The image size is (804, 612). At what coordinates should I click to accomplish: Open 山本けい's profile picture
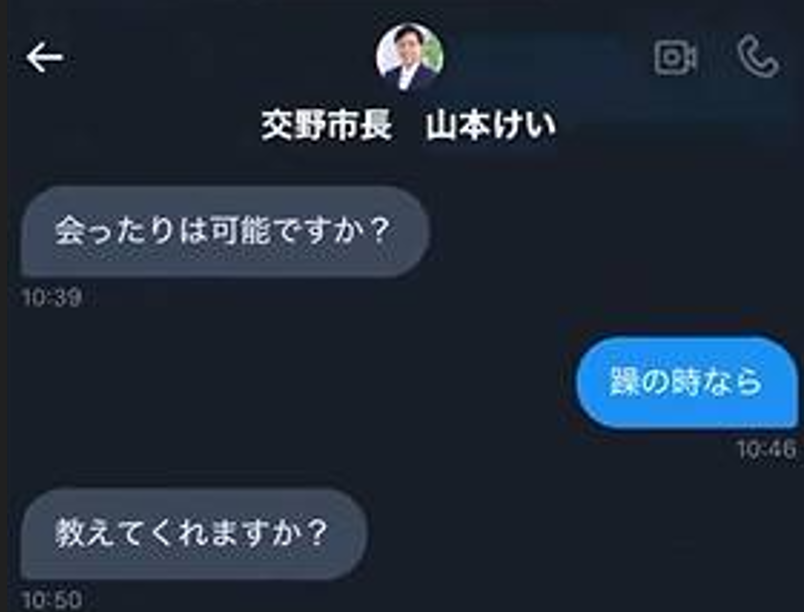[x=409, y=57]
